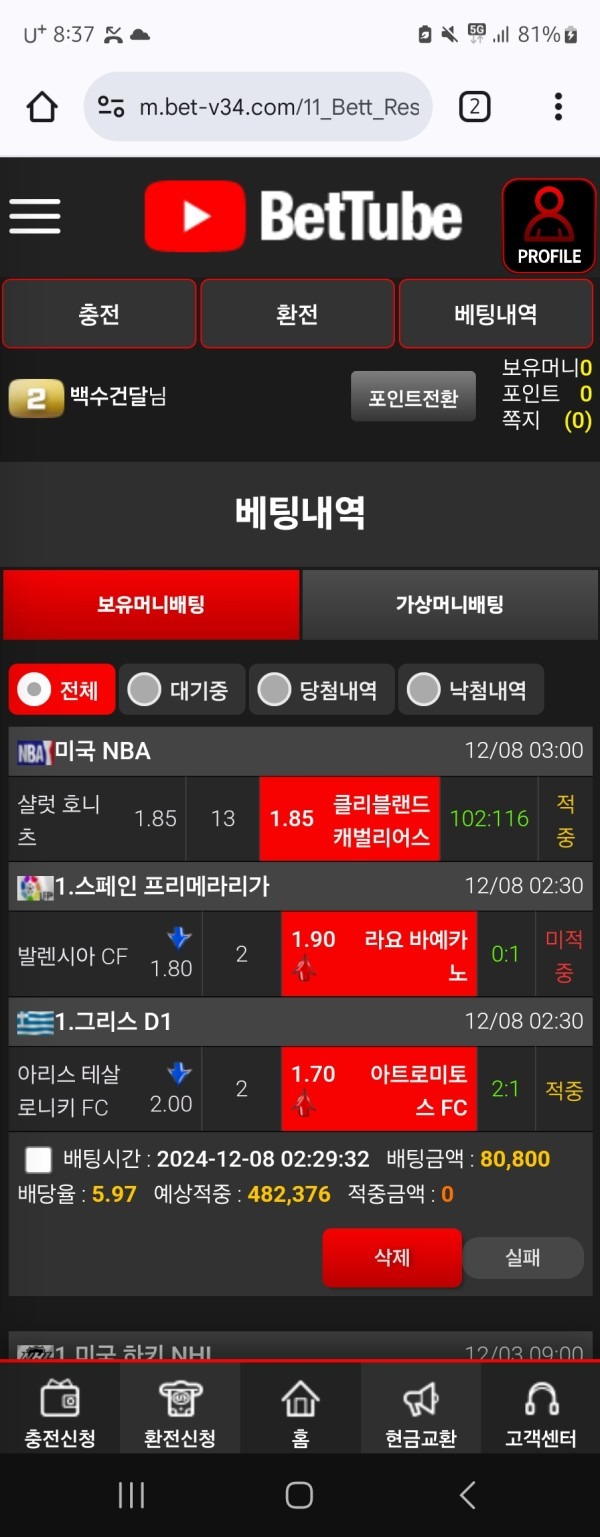600x1537 pixels.
Task: Open 베팅내역 from the top buttons
Action: (496, 314)
